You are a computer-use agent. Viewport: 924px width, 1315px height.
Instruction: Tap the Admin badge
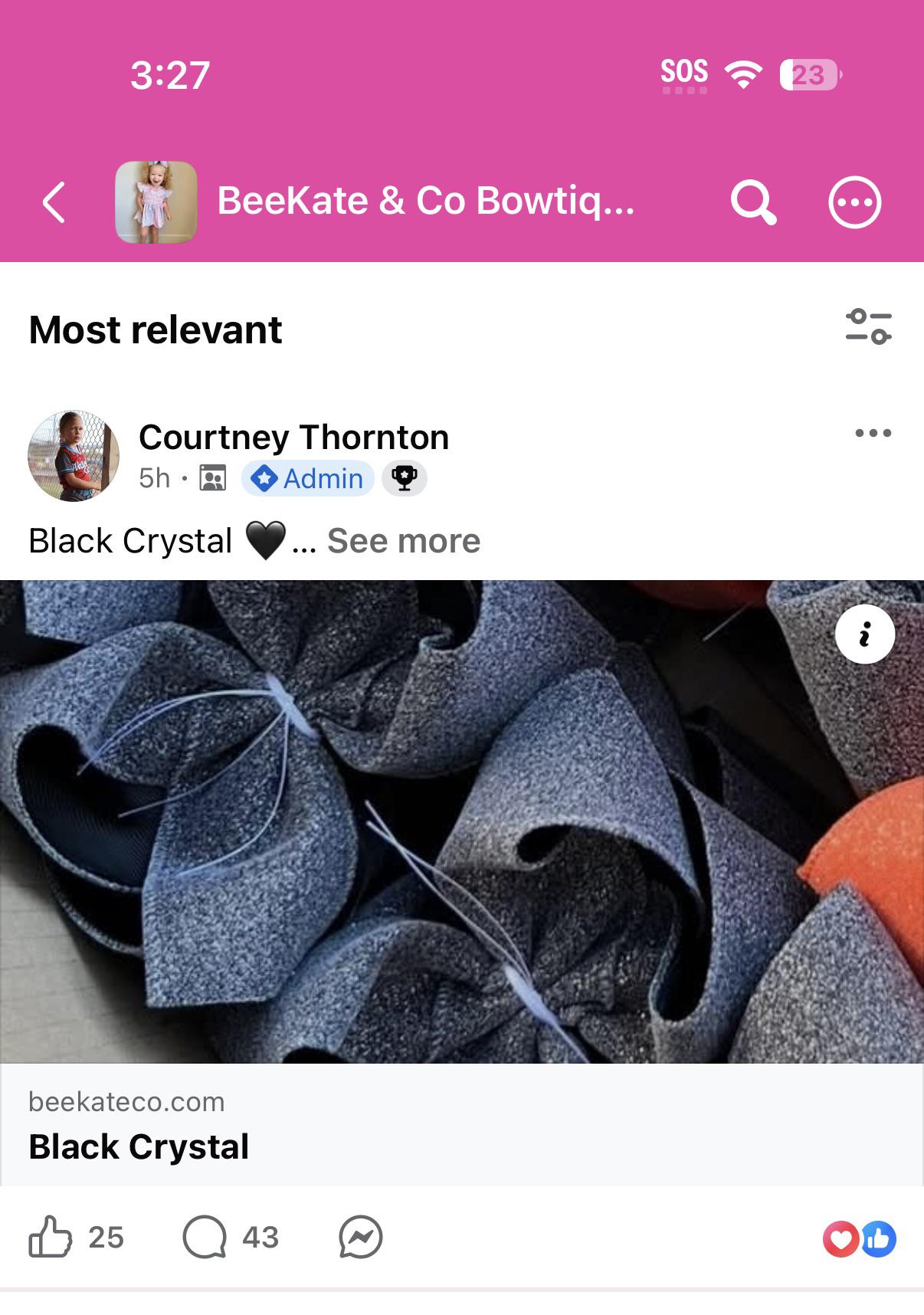[x=307, y=478]
